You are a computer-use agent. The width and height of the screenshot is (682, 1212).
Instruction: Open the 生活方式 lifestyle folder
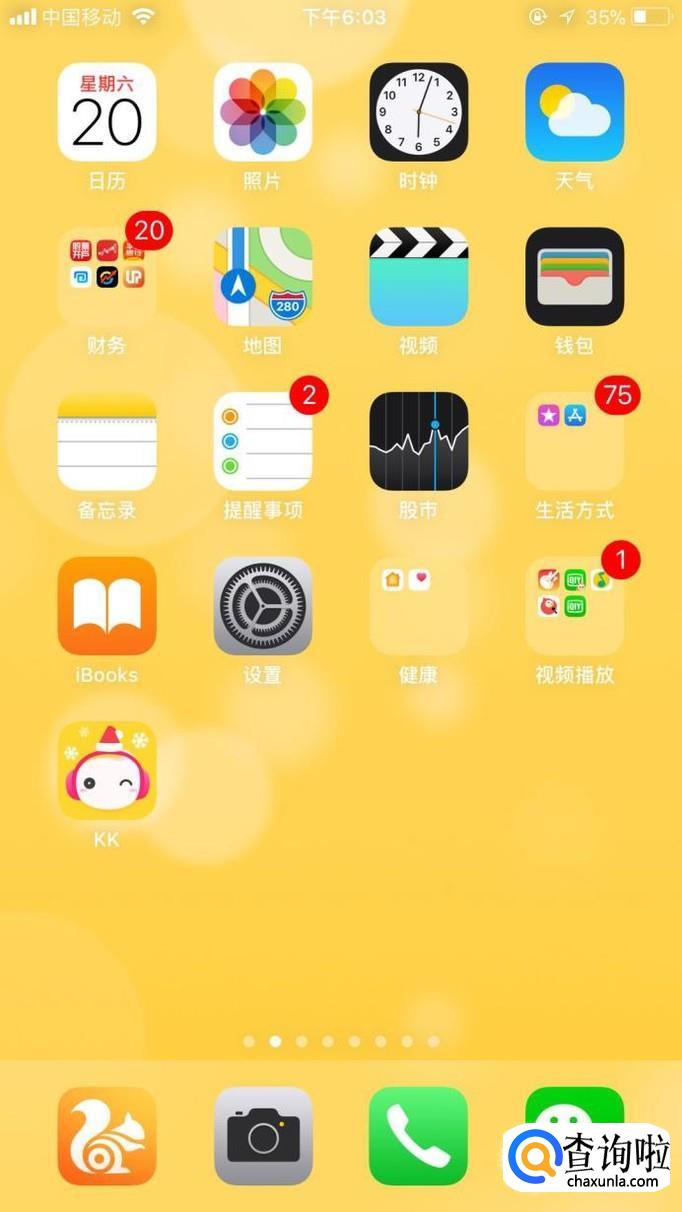pyautogui.click(x=575, y=441)
